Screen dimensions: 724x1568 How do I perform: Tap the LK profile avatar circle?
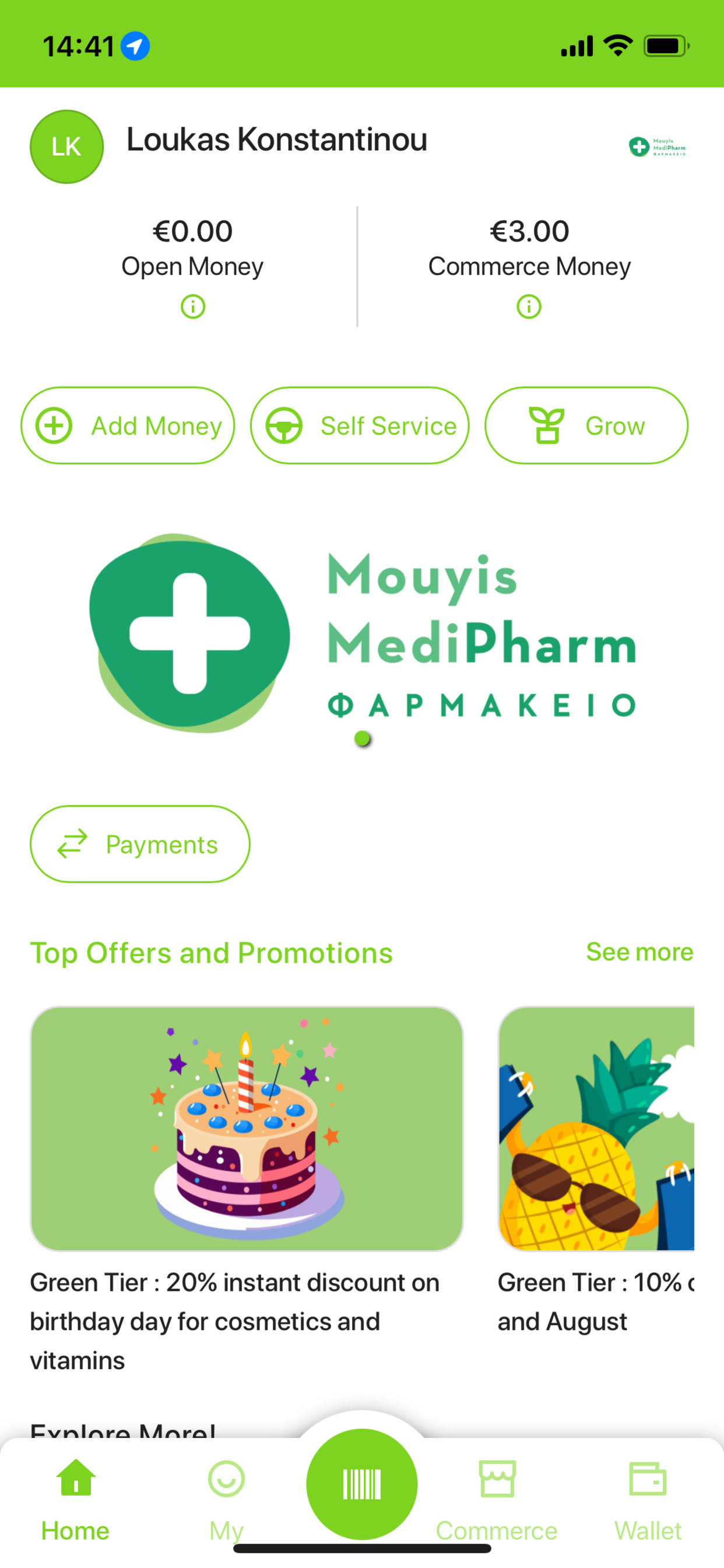[66, 146]
